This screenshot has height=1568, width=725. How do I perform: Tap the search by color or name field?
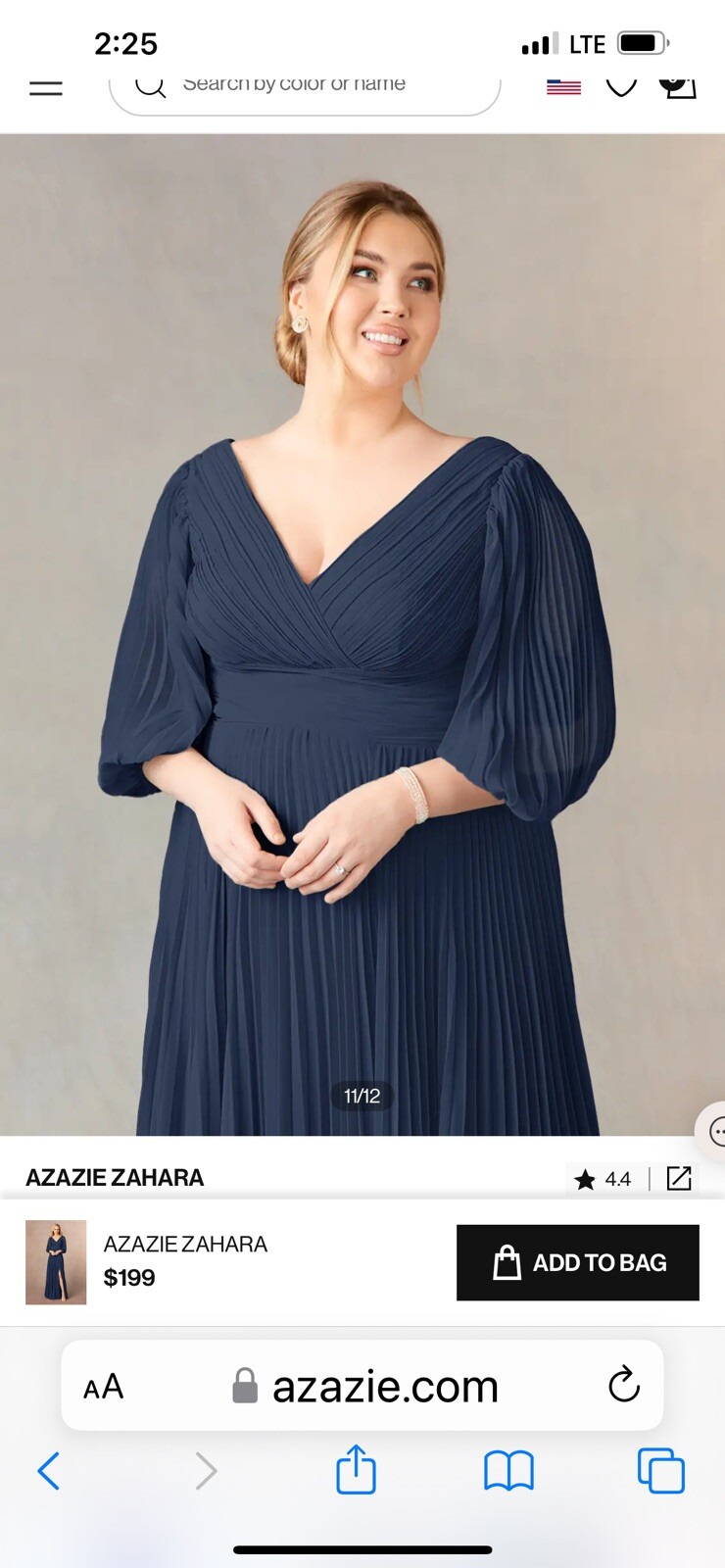(x=304, y=85)
